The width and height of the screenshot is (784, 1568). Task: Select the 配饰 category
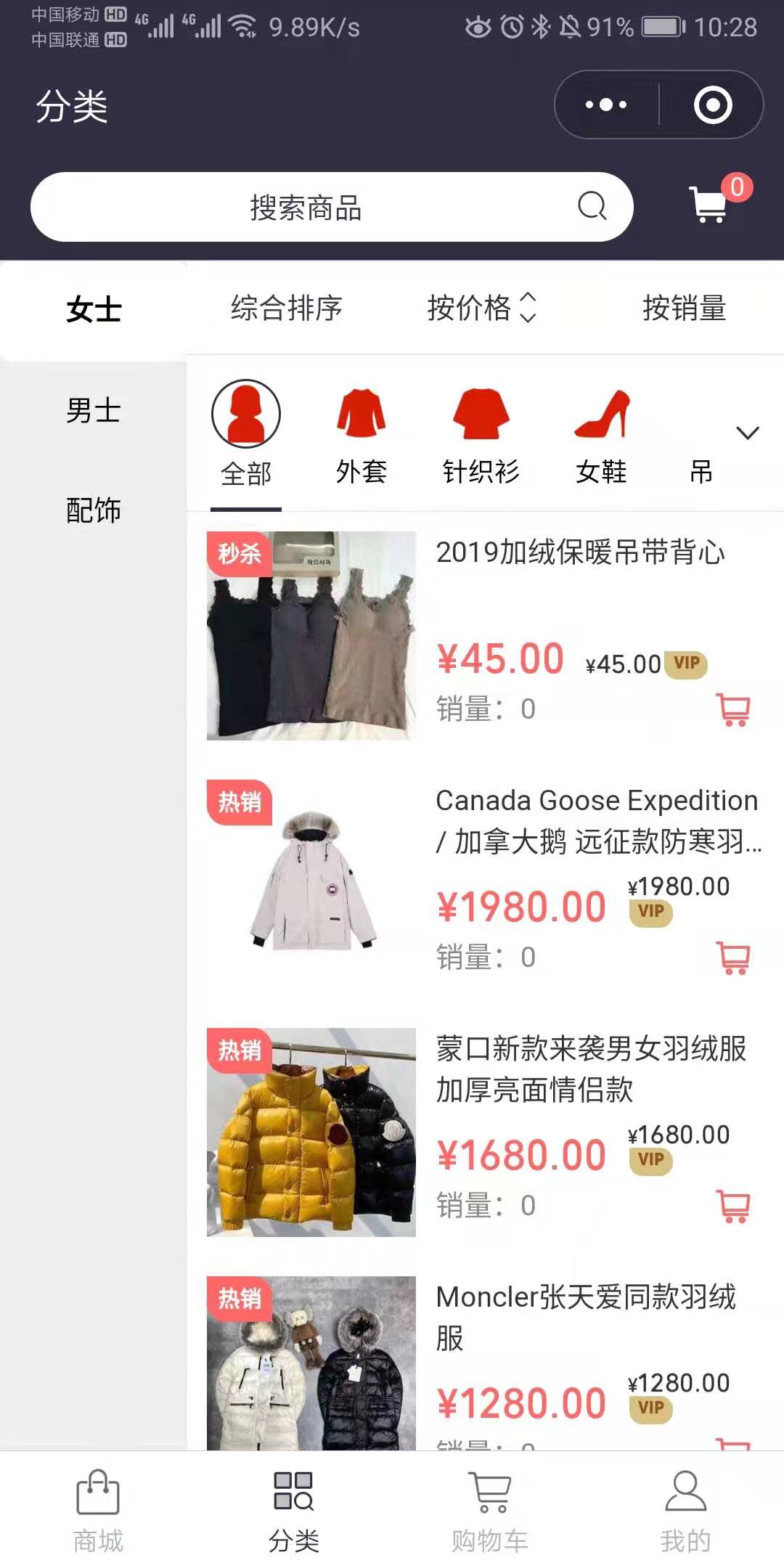(93, 510)
